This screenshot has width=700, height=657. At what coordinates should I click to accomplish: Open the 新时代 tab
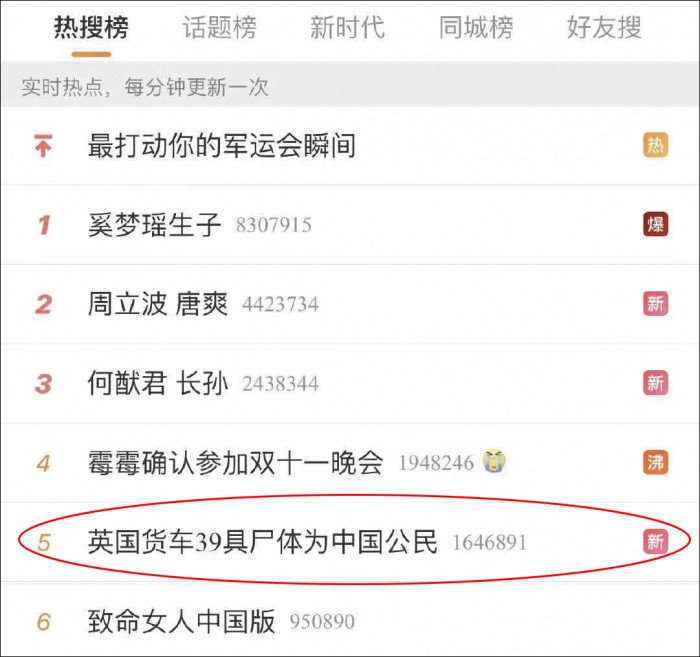click(347, 28)
